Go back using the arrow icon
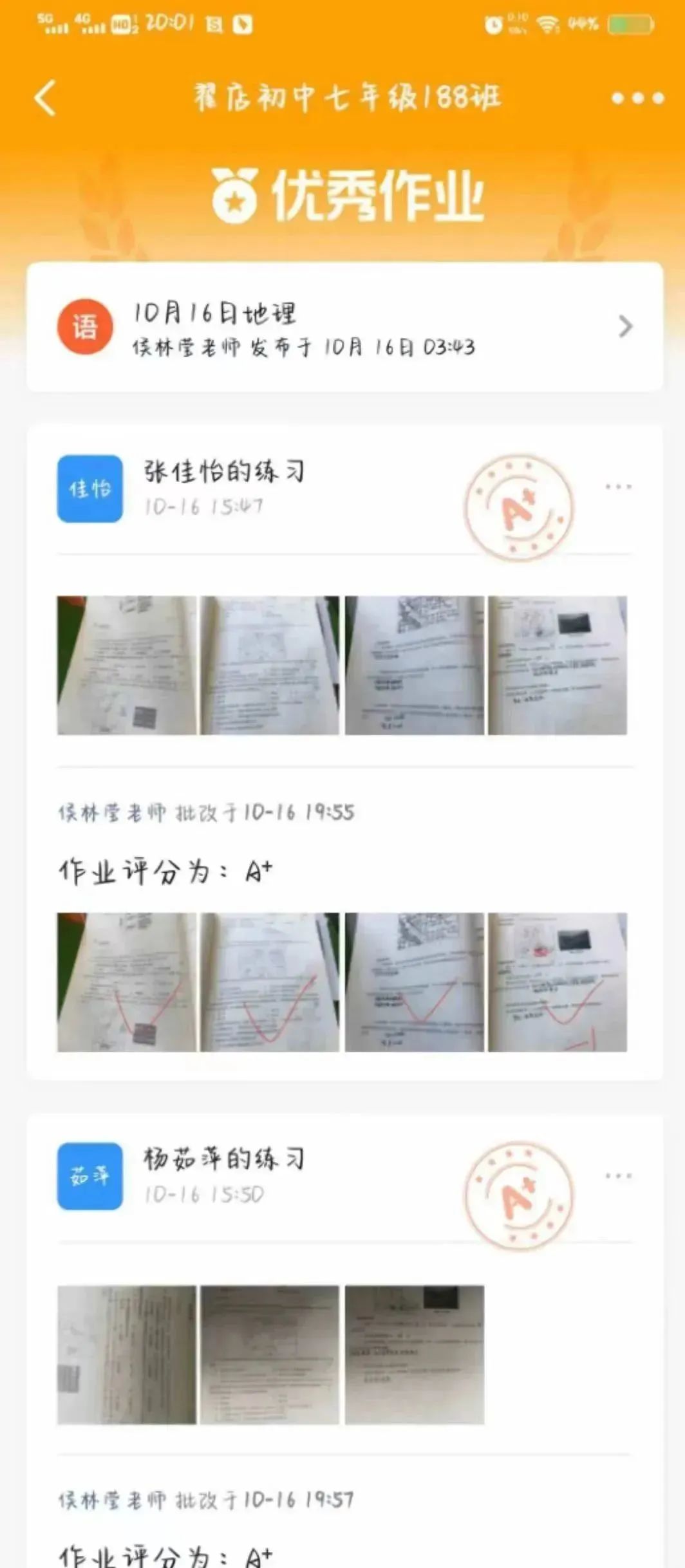Image resolution: width=685 pixels, height=1568 pixels. click(x=45, y=98)
